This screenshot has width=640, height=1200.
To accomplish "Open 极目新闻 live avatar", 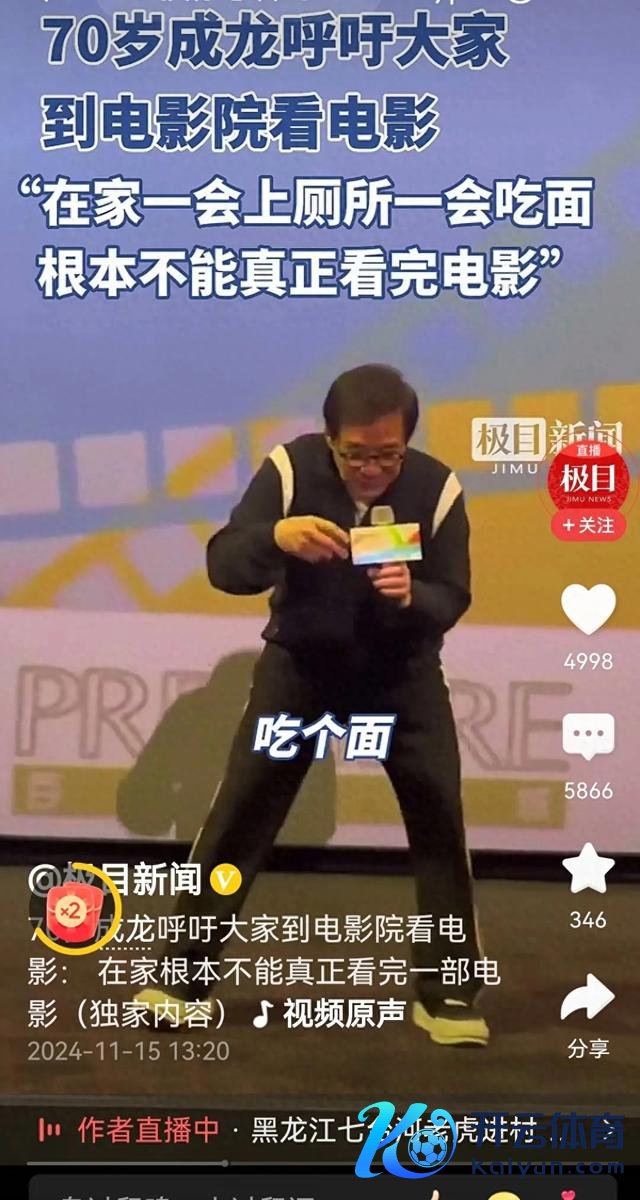I will tap(588, 473).
